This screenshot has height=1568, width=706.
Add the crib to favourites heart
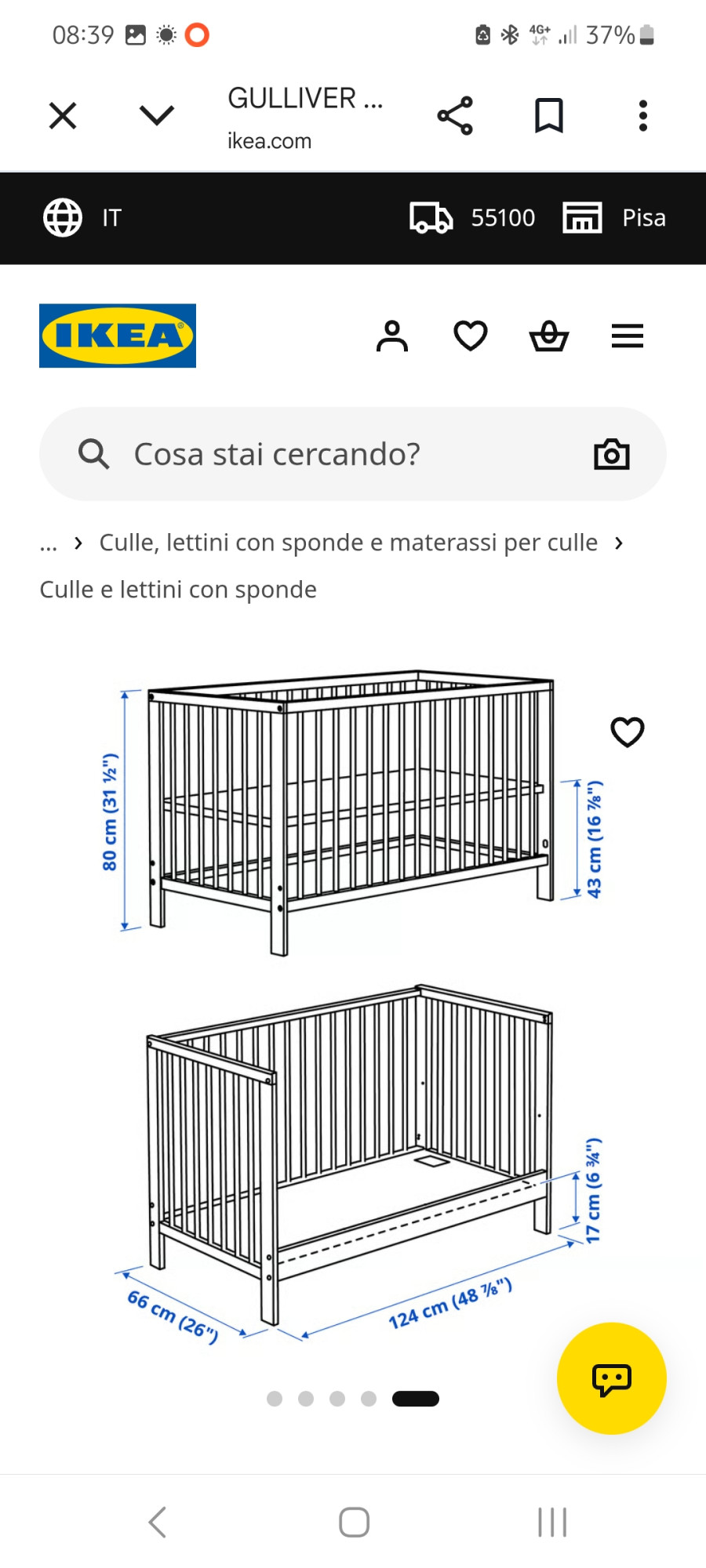(x=628, y=732)
